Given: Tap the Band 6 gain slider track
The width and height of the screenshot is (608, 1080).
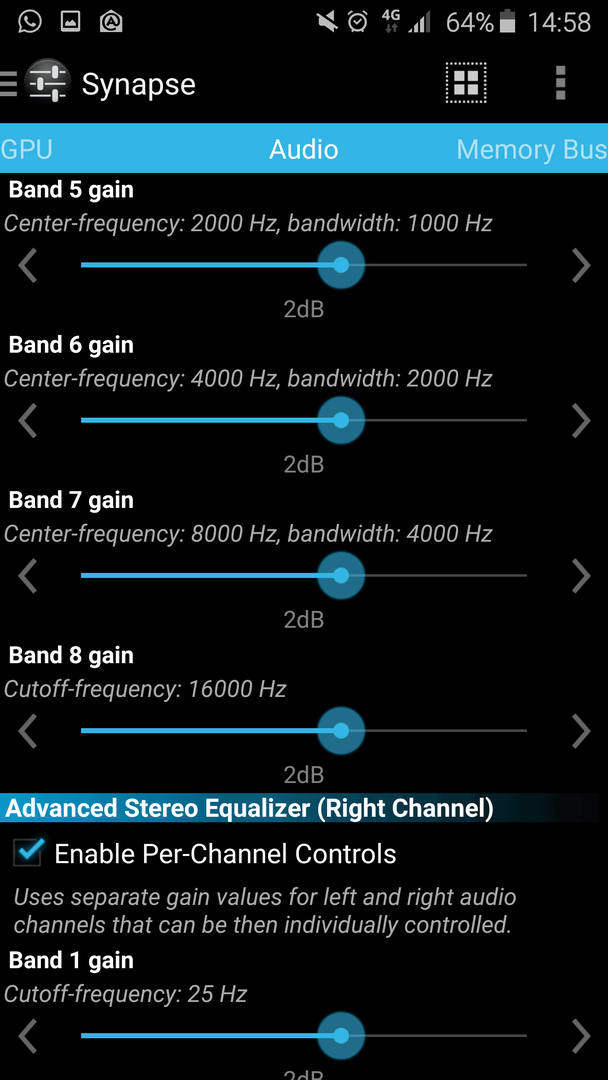Looking at the screenshot, I should pos(304,420).
